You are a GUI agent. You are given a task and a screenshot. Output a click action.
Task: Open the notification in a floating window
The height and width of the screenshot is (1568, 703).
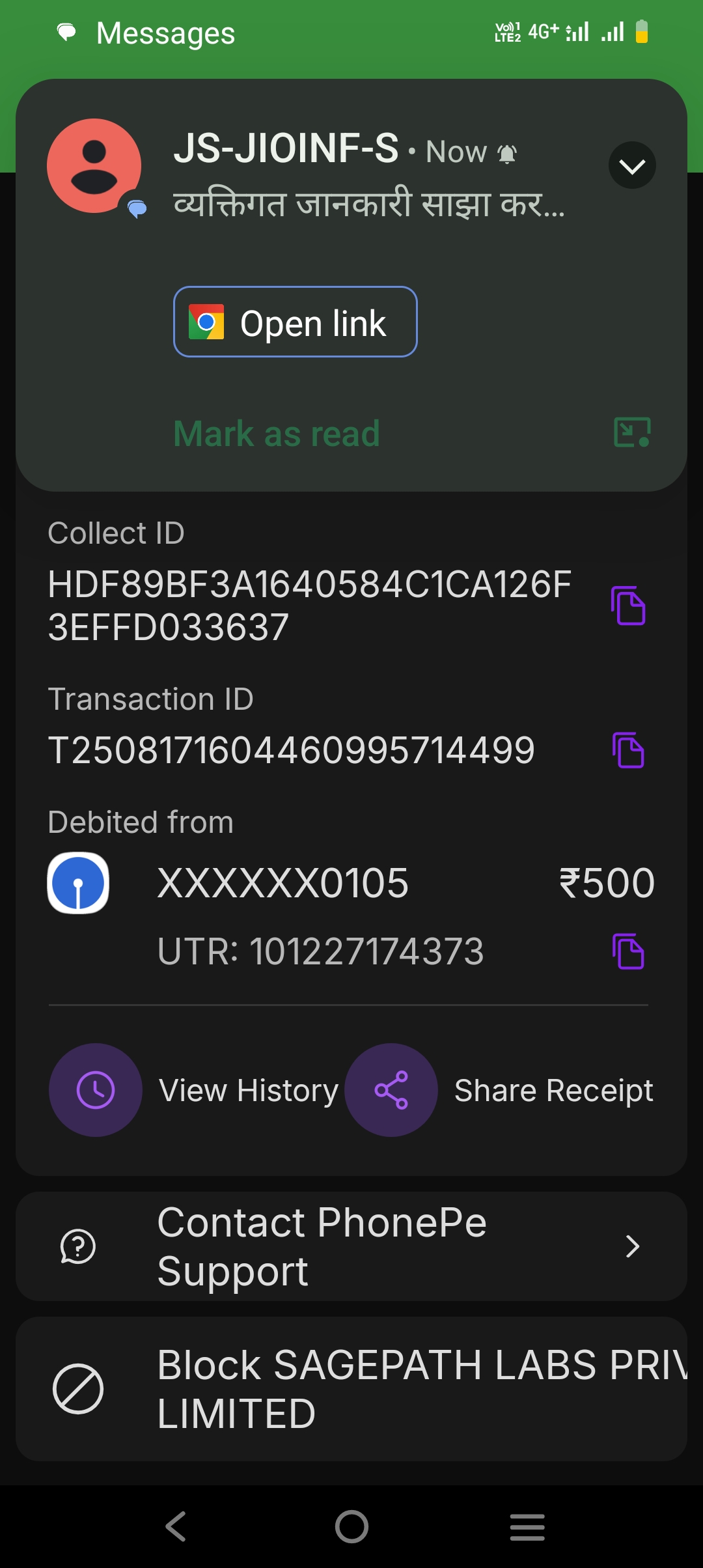coord(632,432)
